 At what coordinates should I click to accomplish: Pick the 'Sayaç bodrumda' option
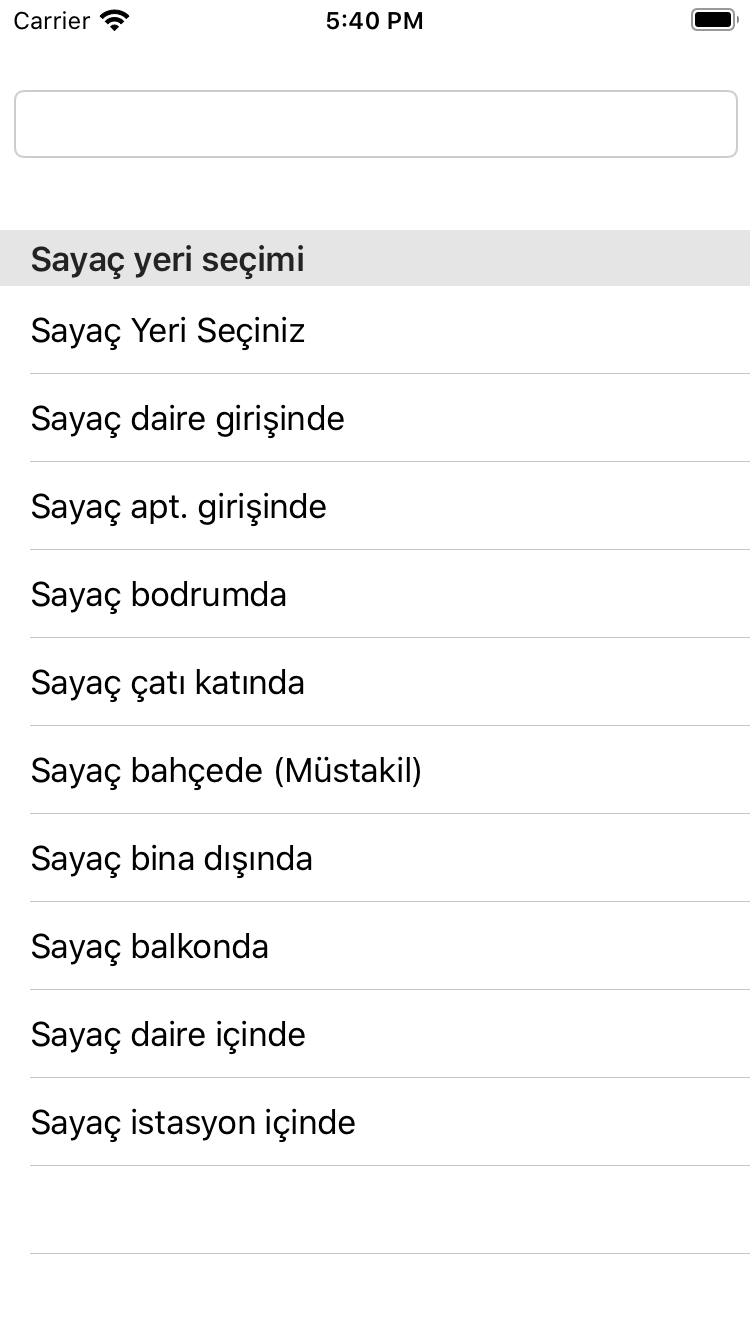(375, 594)
